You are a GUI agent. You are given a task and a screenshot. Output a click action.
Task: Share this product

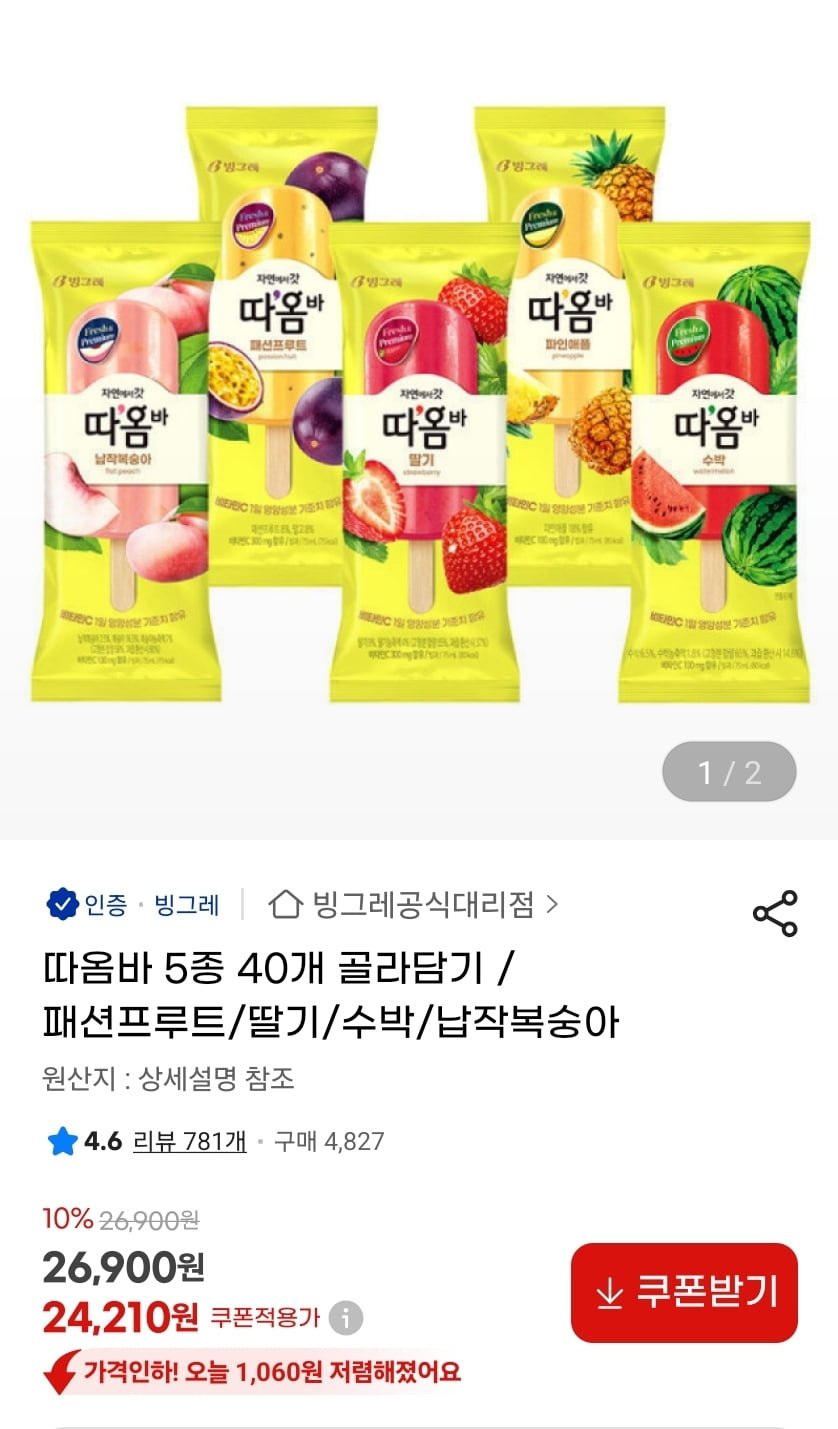[x=775, y=913]
